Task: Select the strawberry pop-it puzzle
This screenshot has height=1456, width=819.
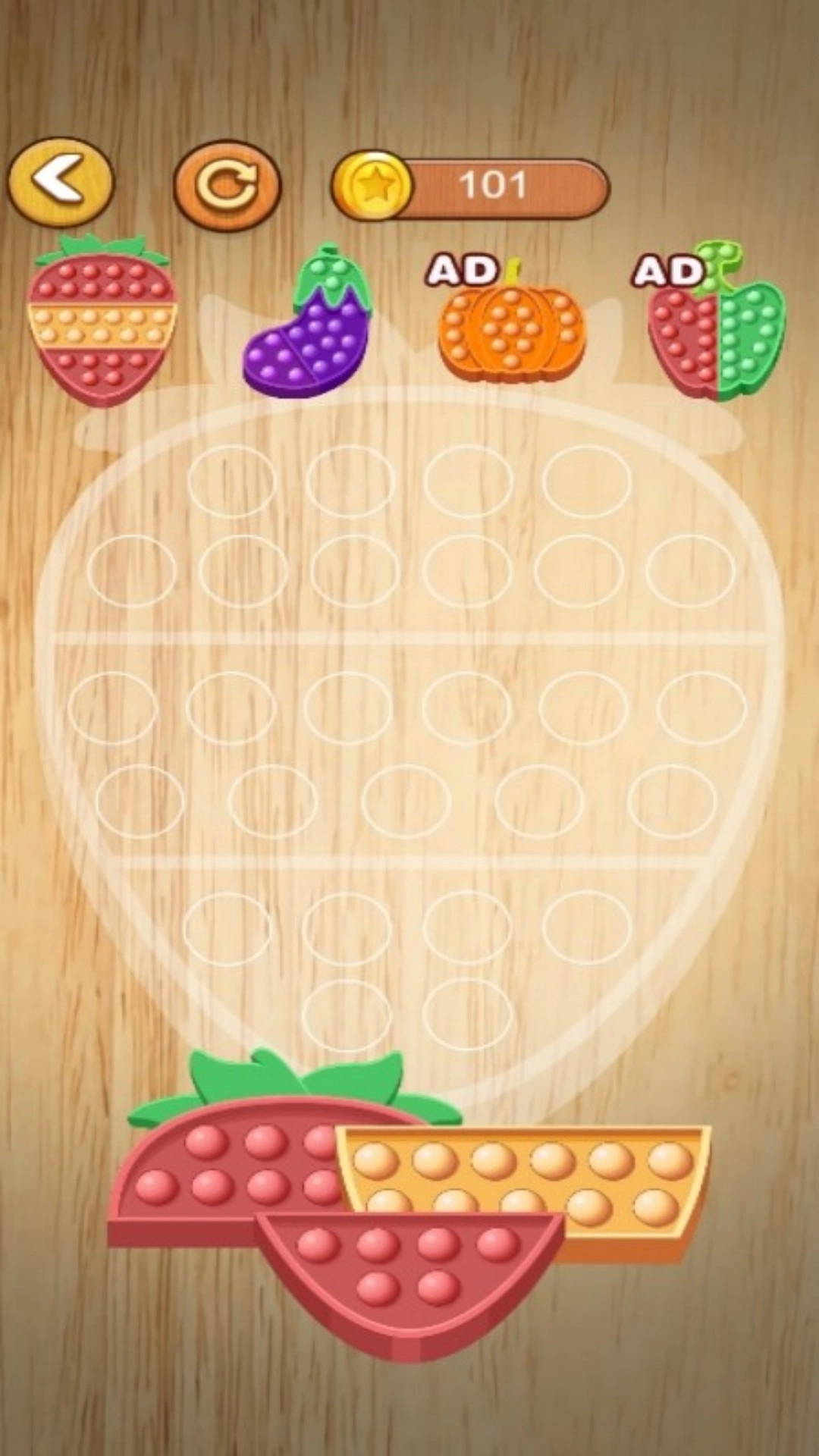Action: coord(102,322)
